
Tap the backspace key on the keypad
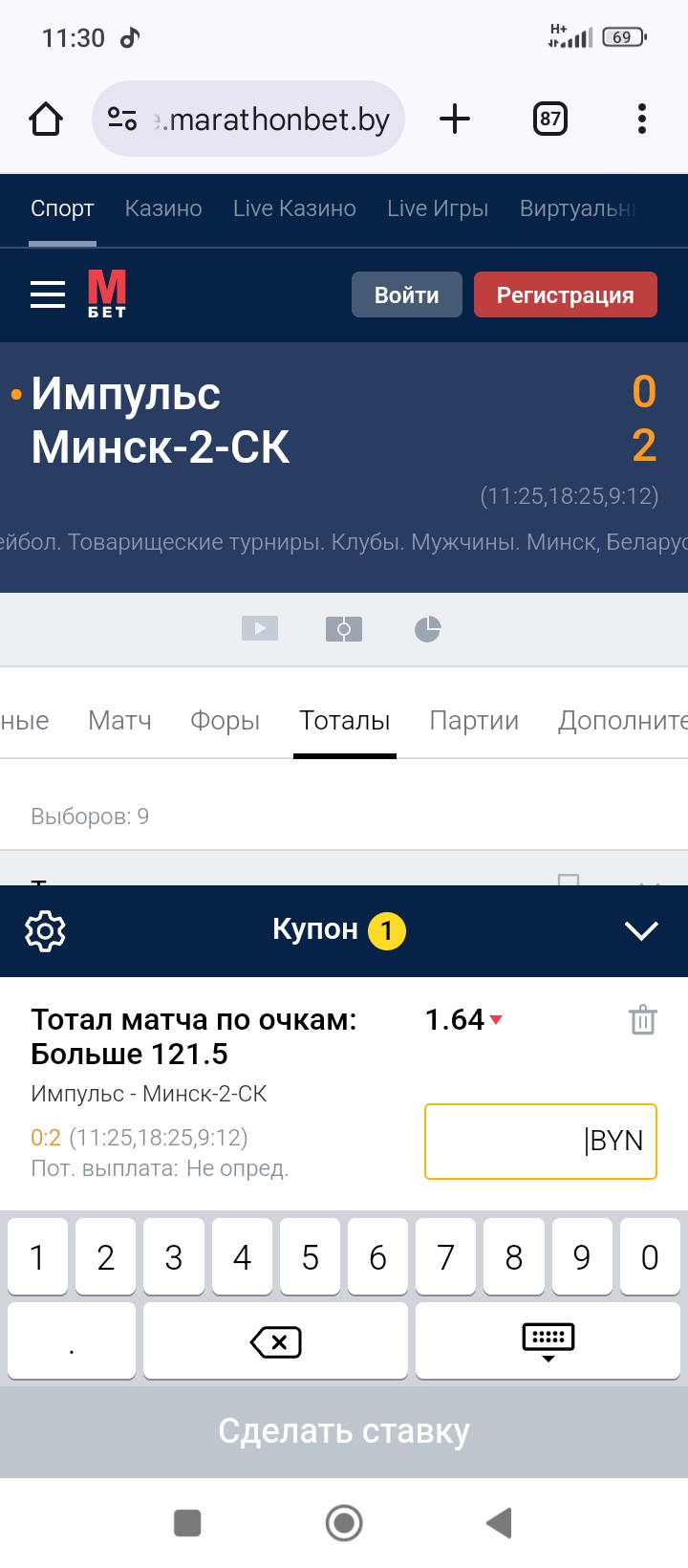click(x=274, y=1340)
